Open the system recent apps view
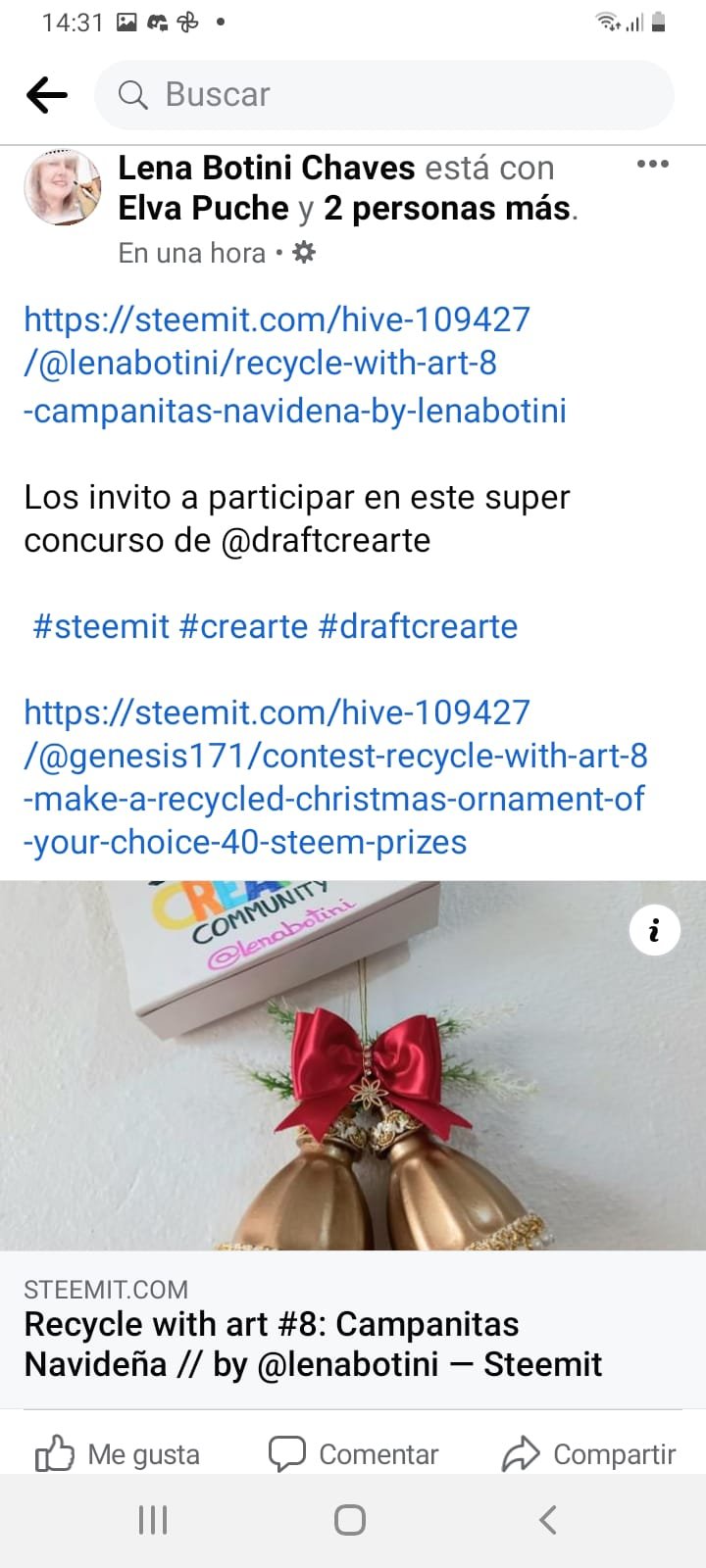The image size is (706, 1568). coord(153,1520)
